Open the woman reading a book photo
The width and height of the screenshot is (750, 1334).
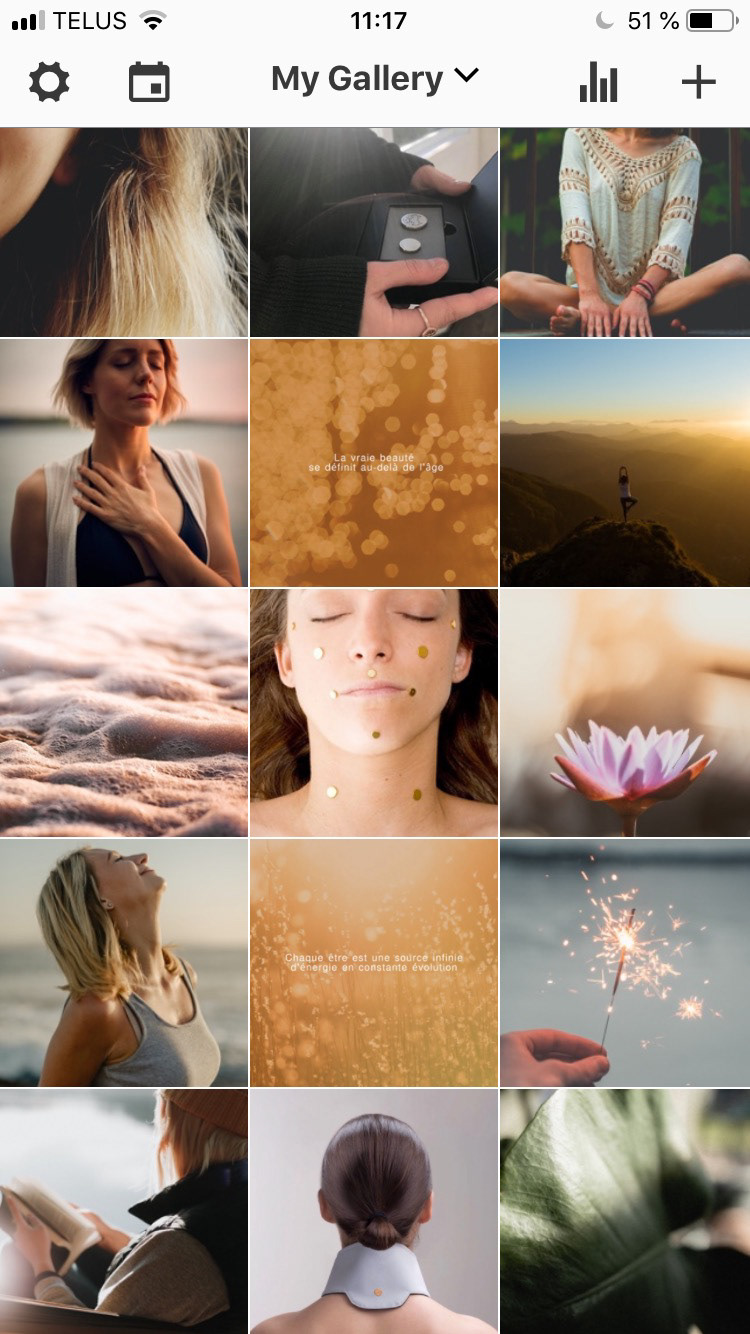point(123,1212)
